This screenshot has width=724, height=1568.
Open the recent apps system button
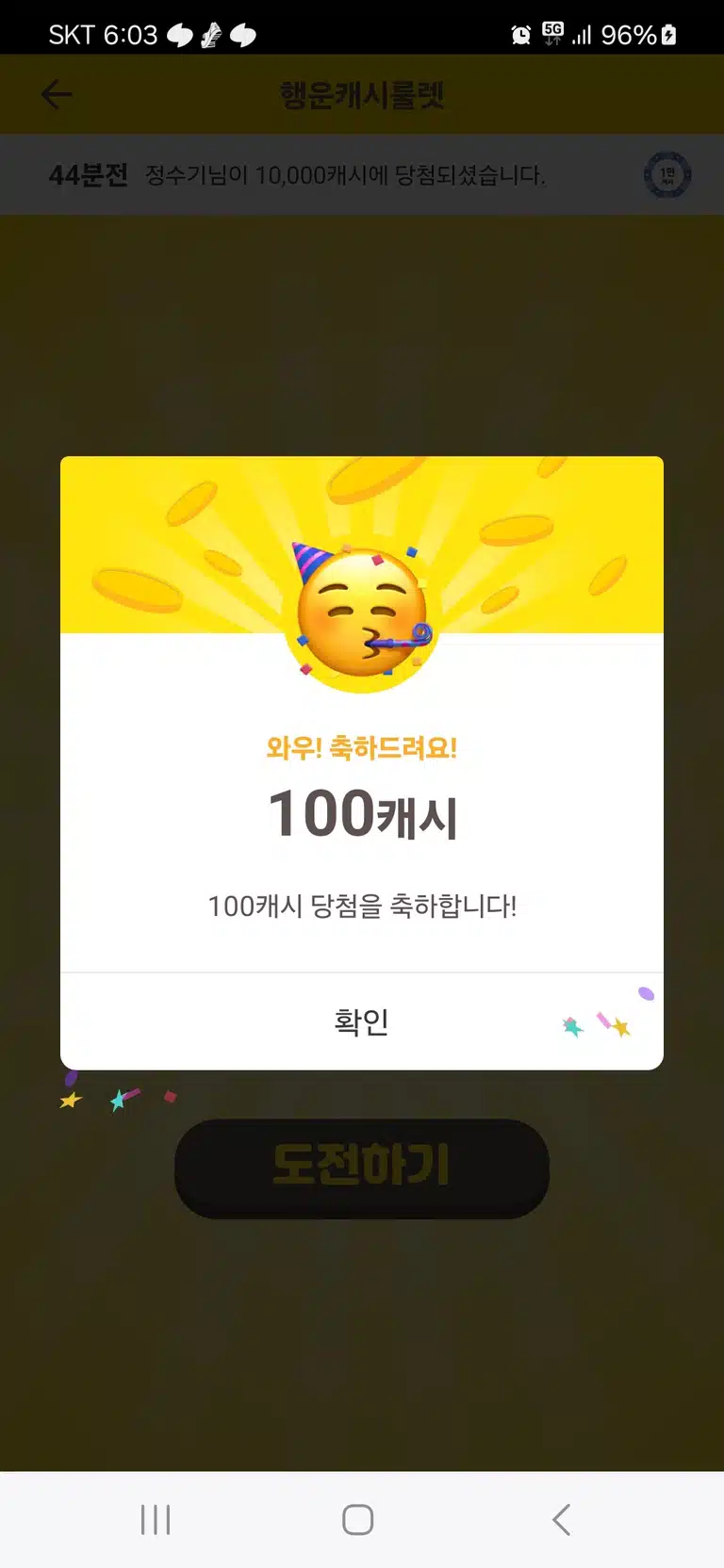[x=156, y=1519]
